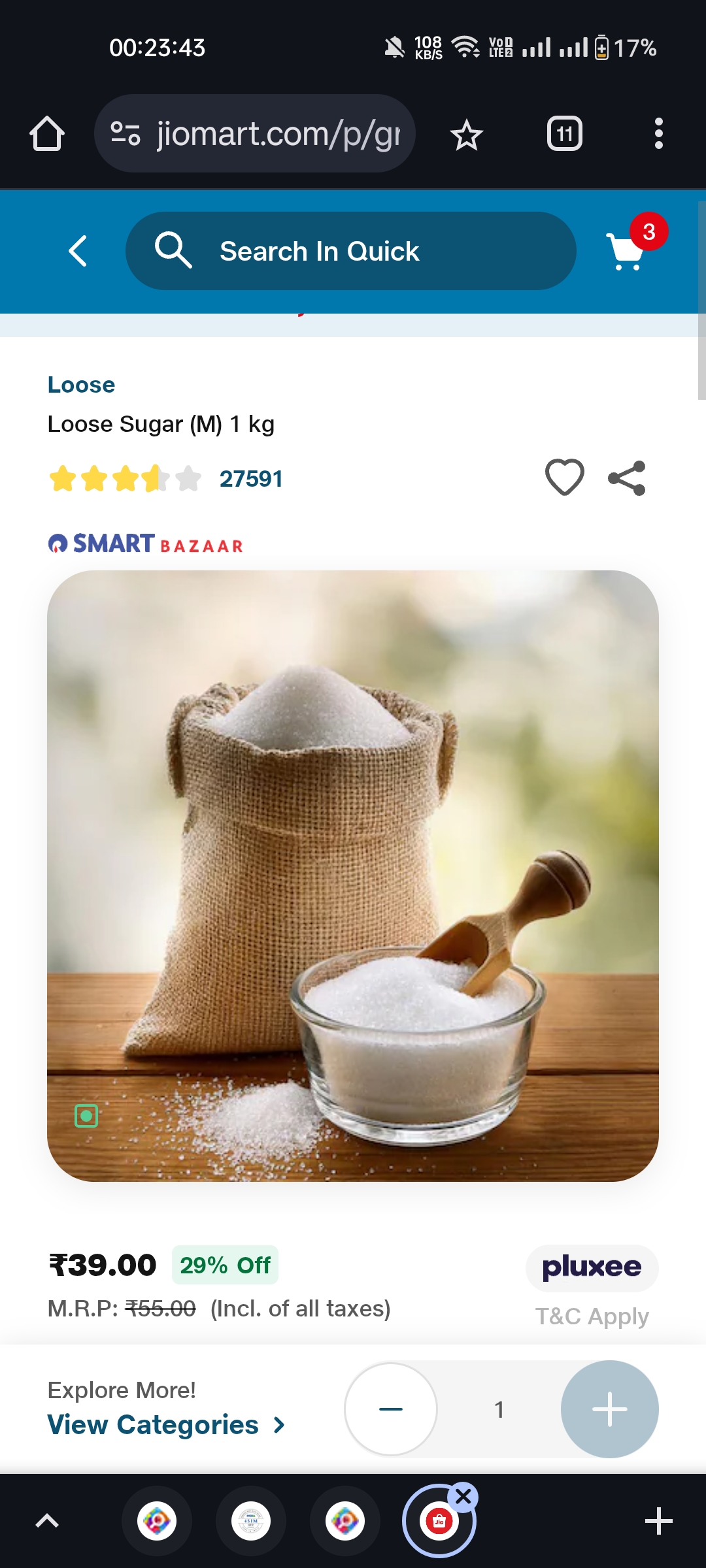Go back using the header arrow
The image size is (706, 1568).
pos(78,252)
